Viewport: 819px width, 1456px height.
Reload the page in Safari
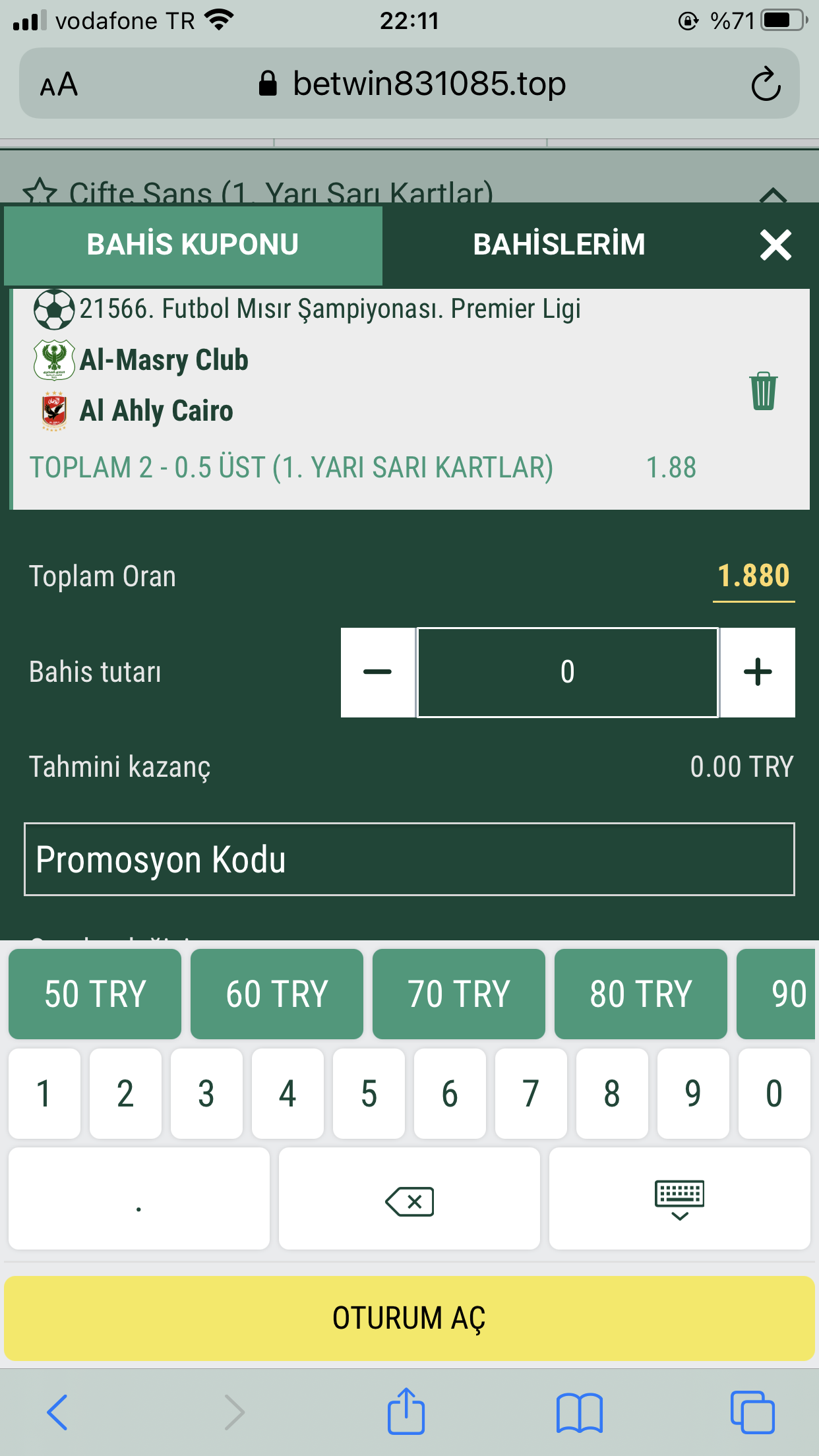tap(766, 84)
